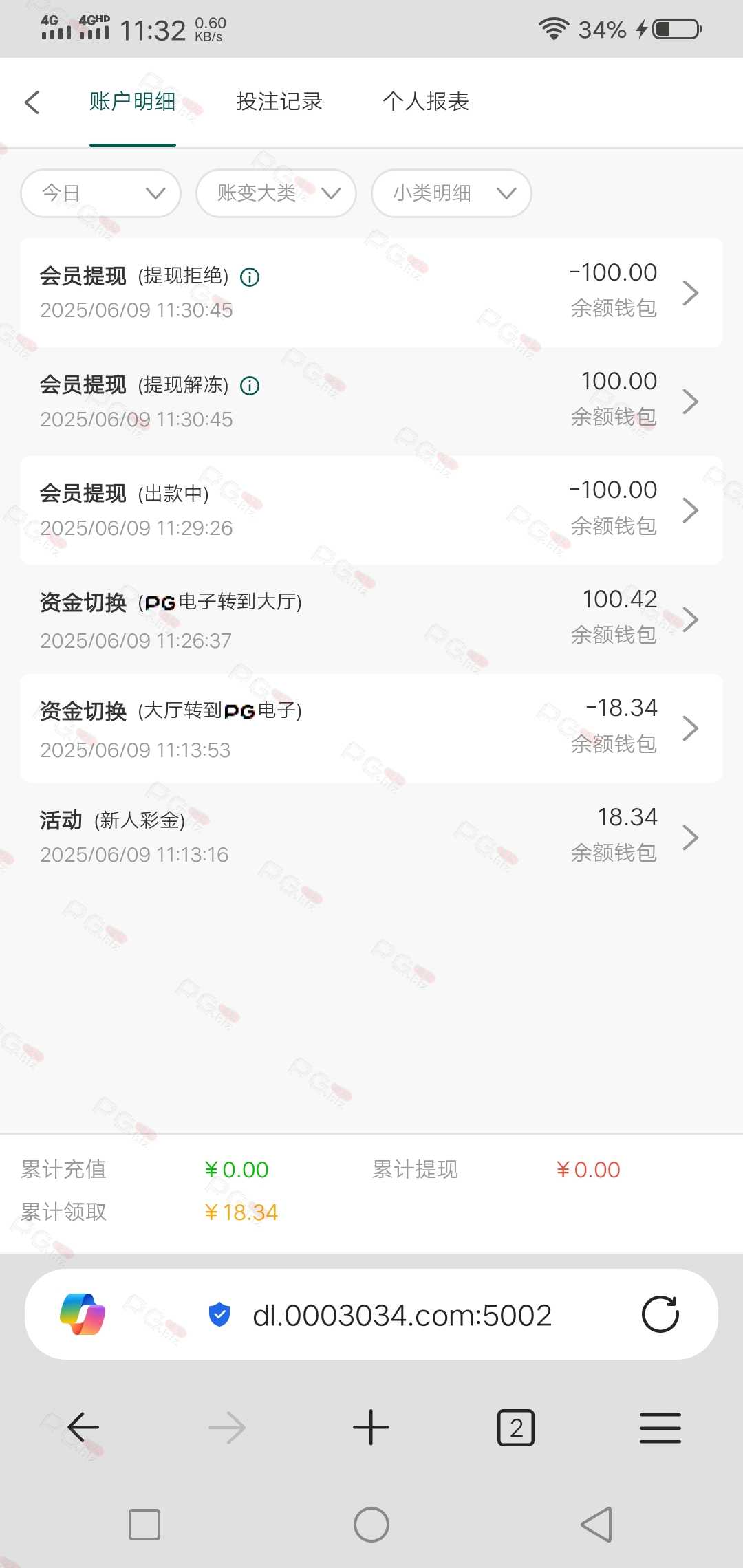Open the browser hamburger menu

coord(660,1428)
